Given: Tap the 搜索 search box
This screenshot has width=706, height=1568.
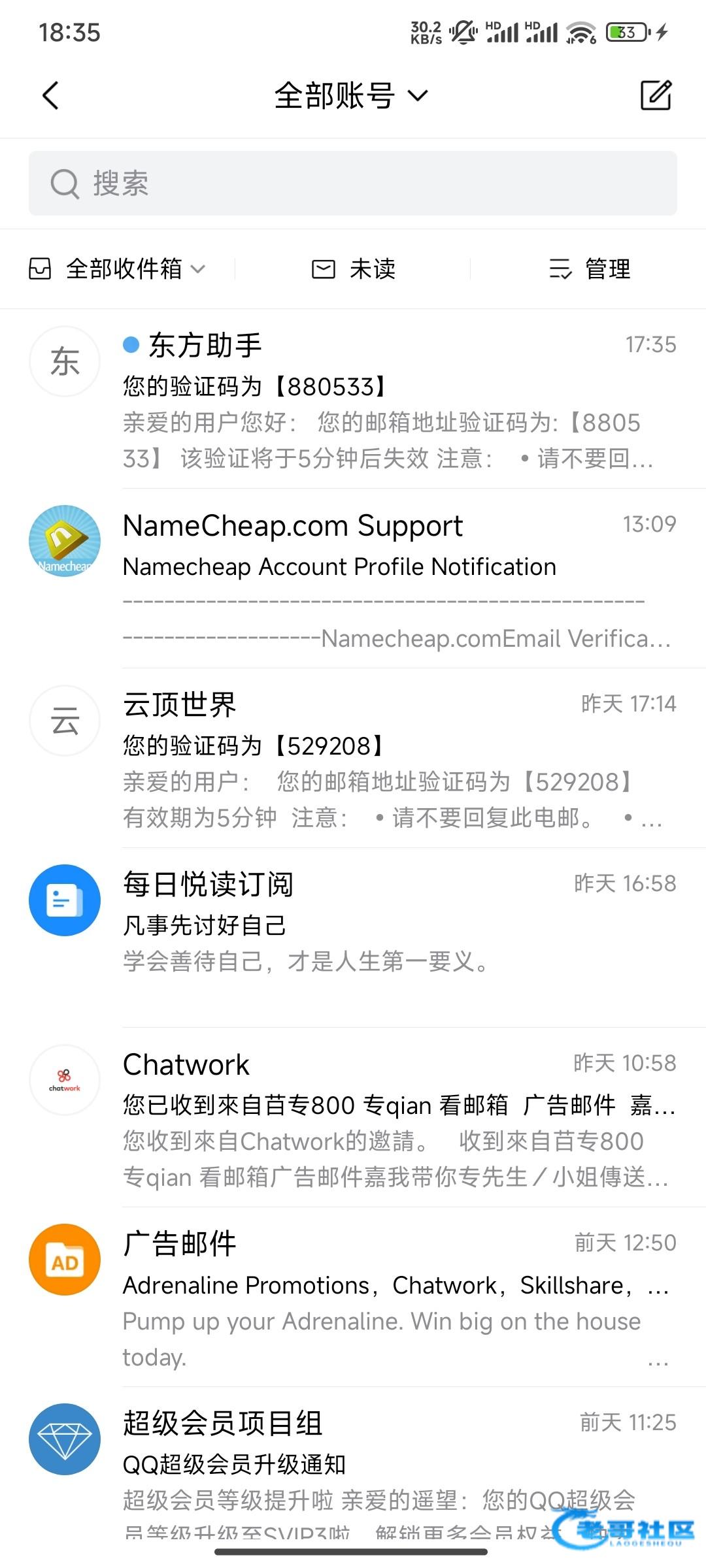Looking at the screenshot, I should [353, 184].
